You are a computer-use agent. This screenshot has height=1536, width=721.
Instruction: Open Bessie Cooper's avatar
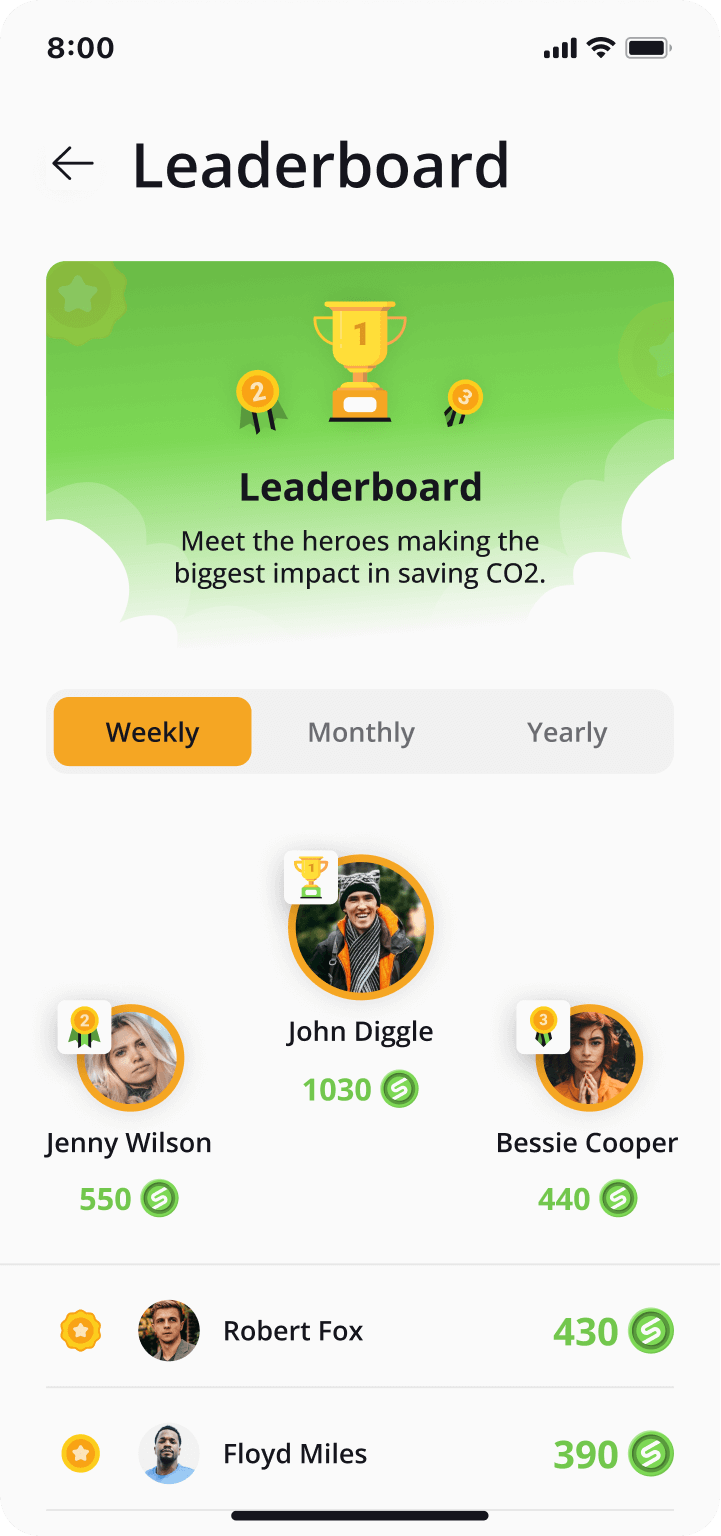[589, 1058]
